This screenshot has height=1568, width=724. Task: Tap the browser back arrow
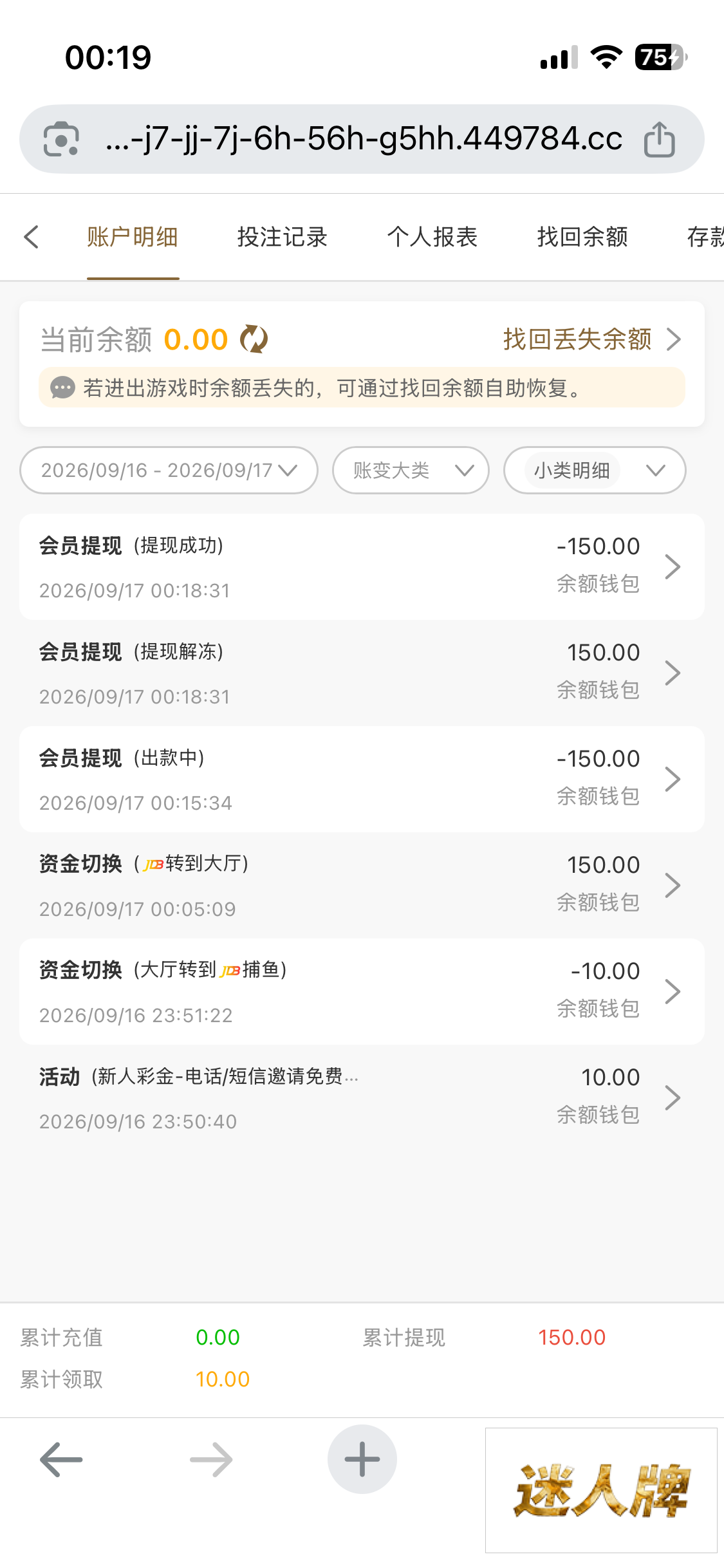coord(61,1459)
